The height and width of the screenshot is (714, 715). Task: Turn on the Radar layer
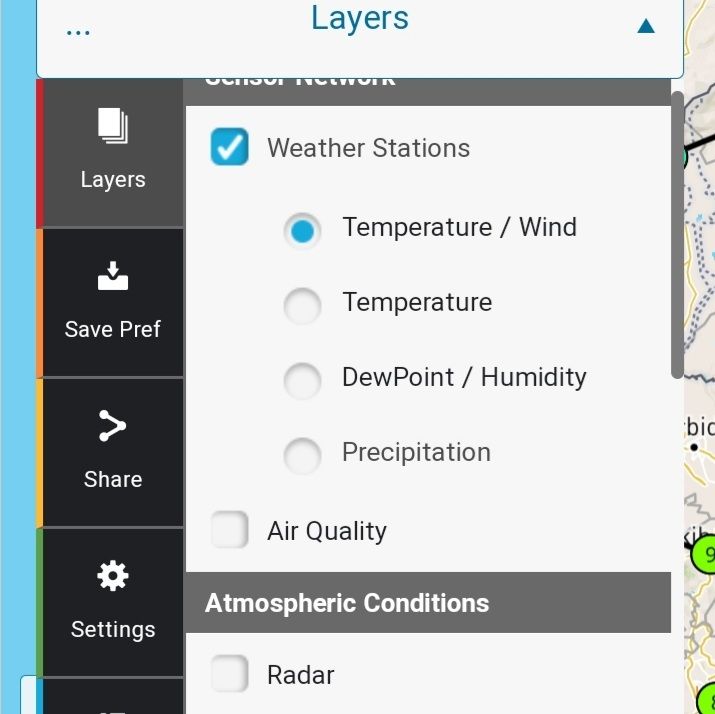click(x=230, y=675)
